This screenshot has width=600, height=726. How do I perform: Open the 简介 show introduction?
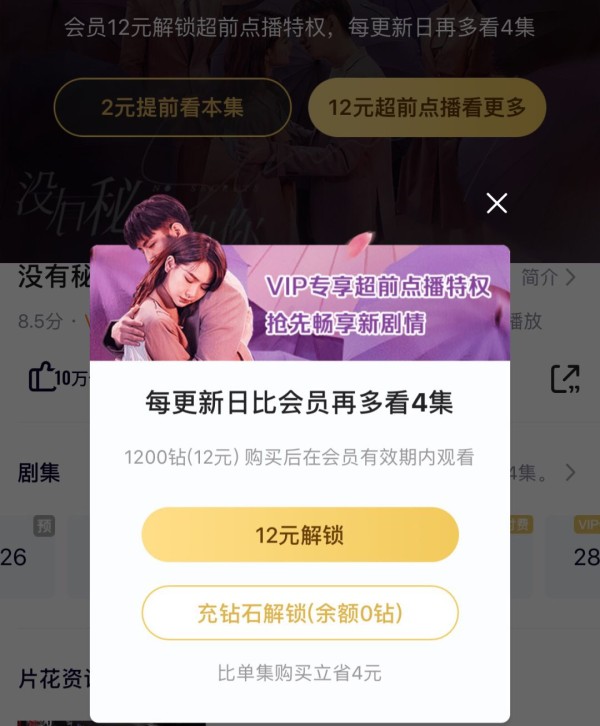tap(548, 277)
